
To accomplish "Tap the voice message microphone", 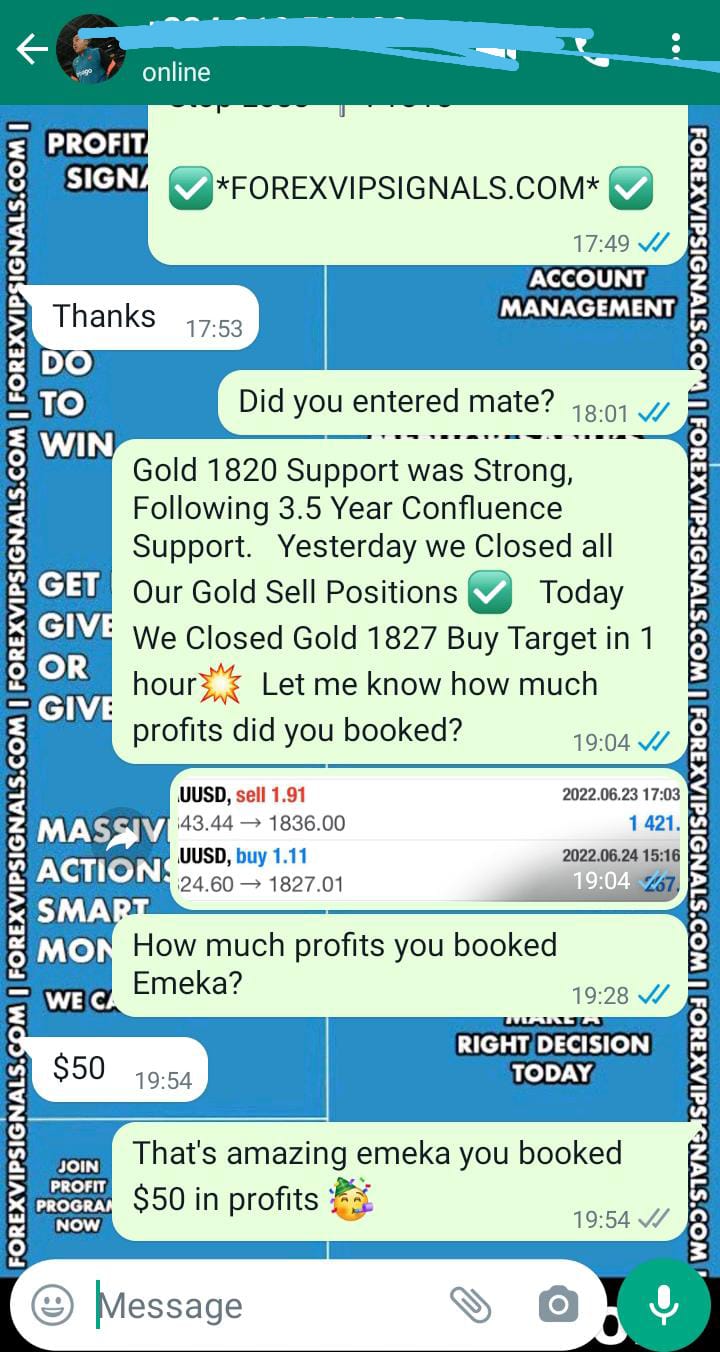I will click(x=663, y=1304).
